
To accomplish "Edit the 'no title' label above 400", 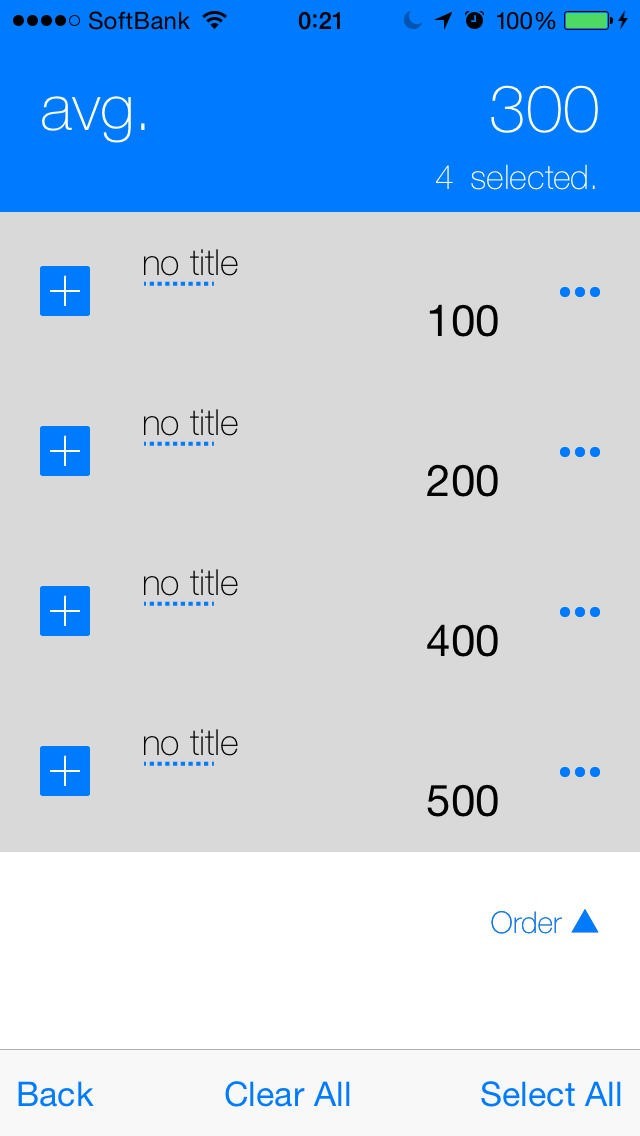I will coord(190,585).
